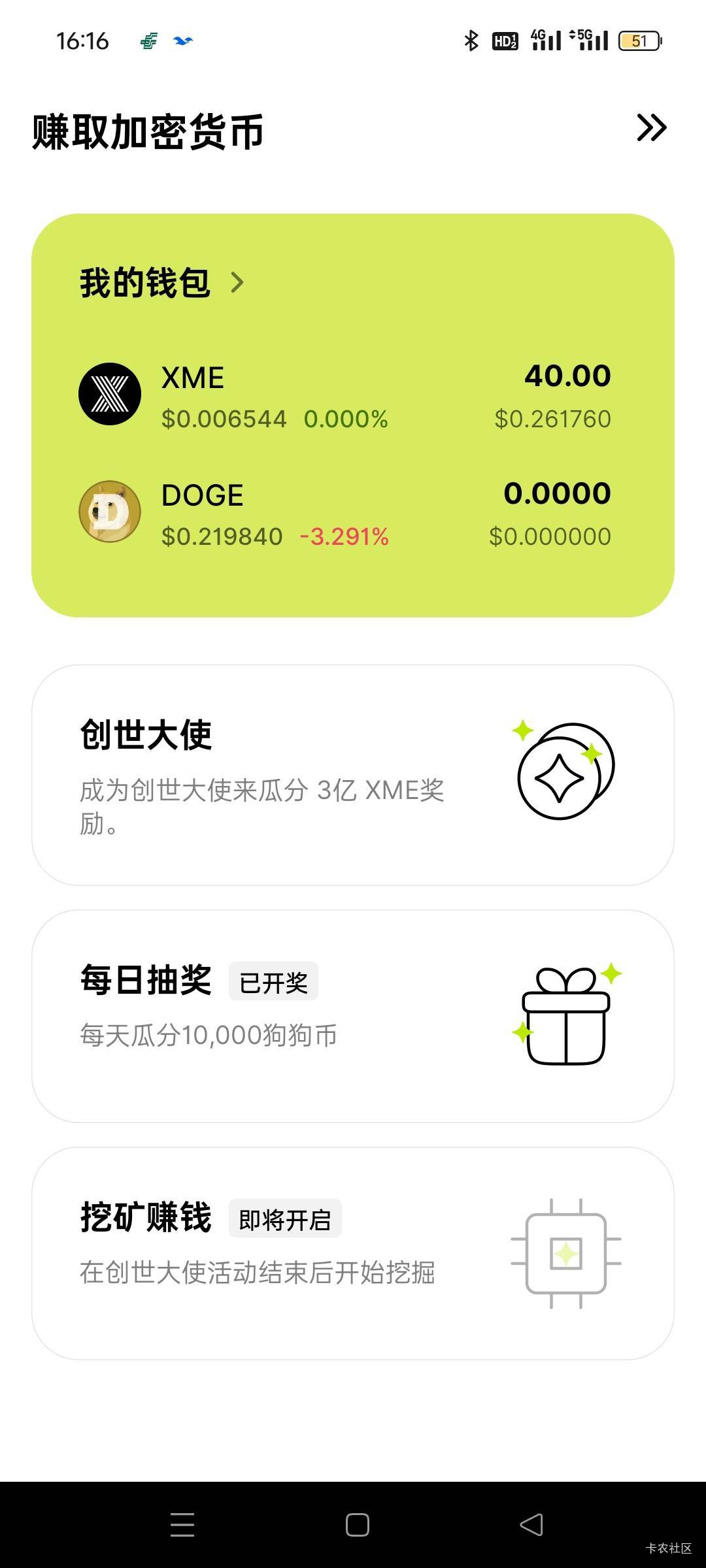The height and width of the screenshot is (1568, 706).
Task: Go back with the system back button
Action: [531, 1525]
